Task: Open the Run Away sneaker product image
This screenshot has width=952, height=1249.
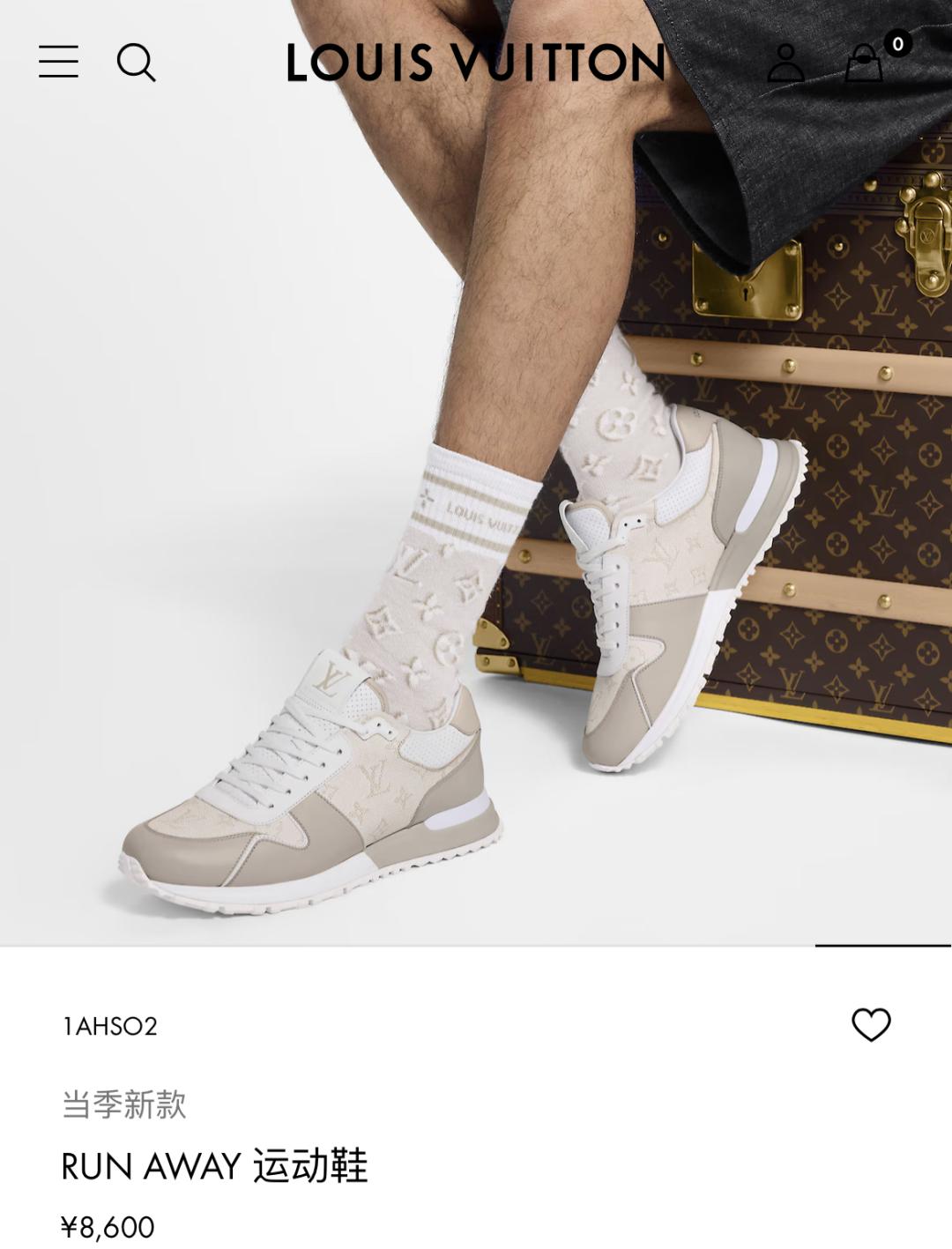Action: (x=476, y=529)
